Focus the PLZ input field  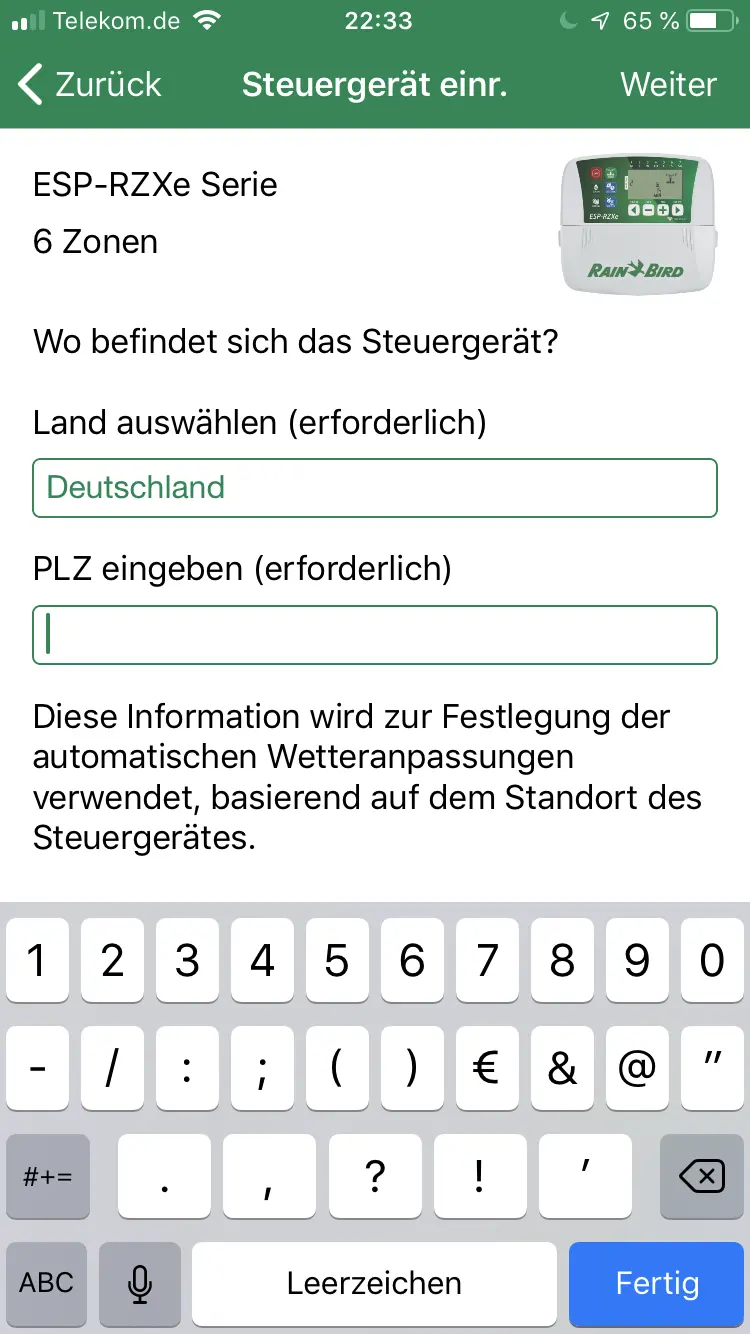point(375,635)
